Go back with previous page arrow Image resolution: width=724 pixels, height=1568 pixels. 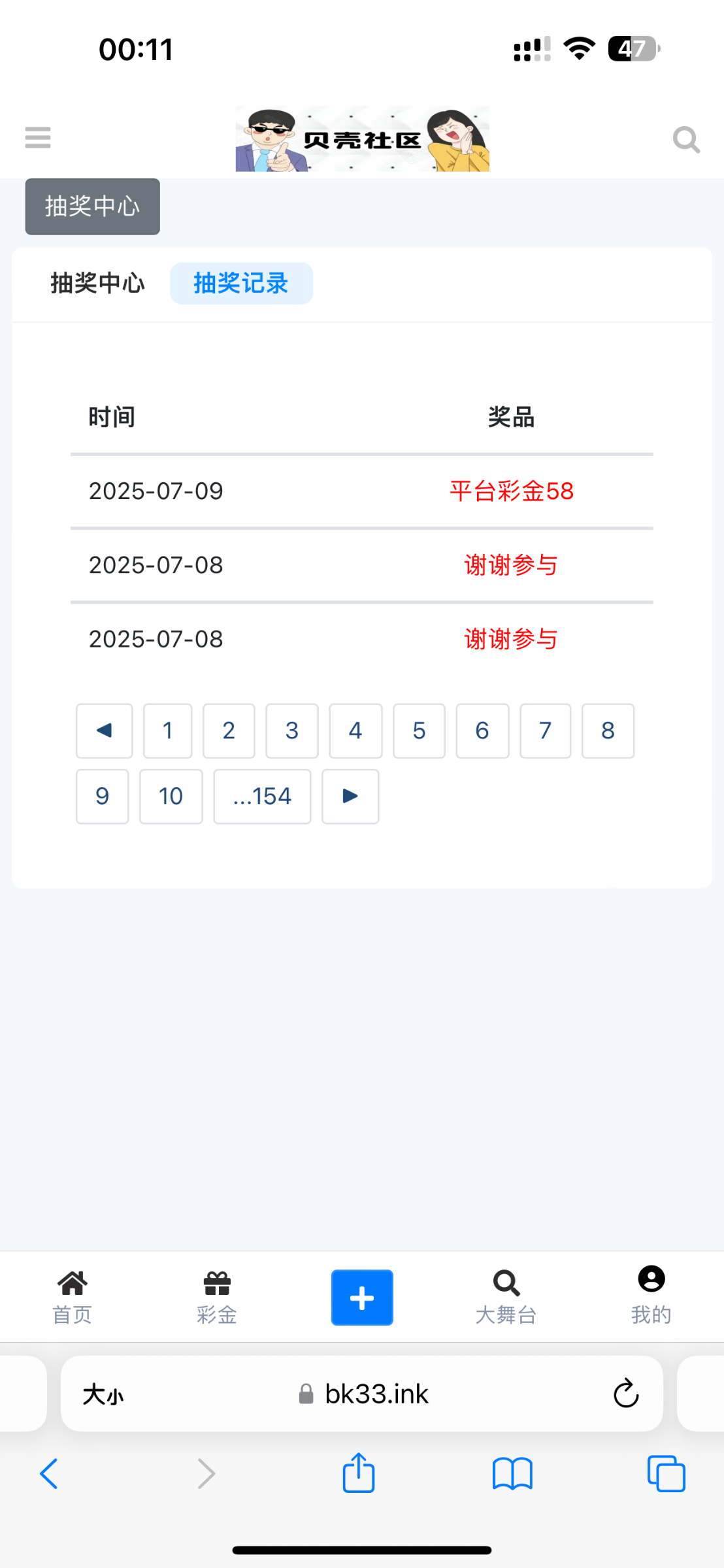click(104, 731)
